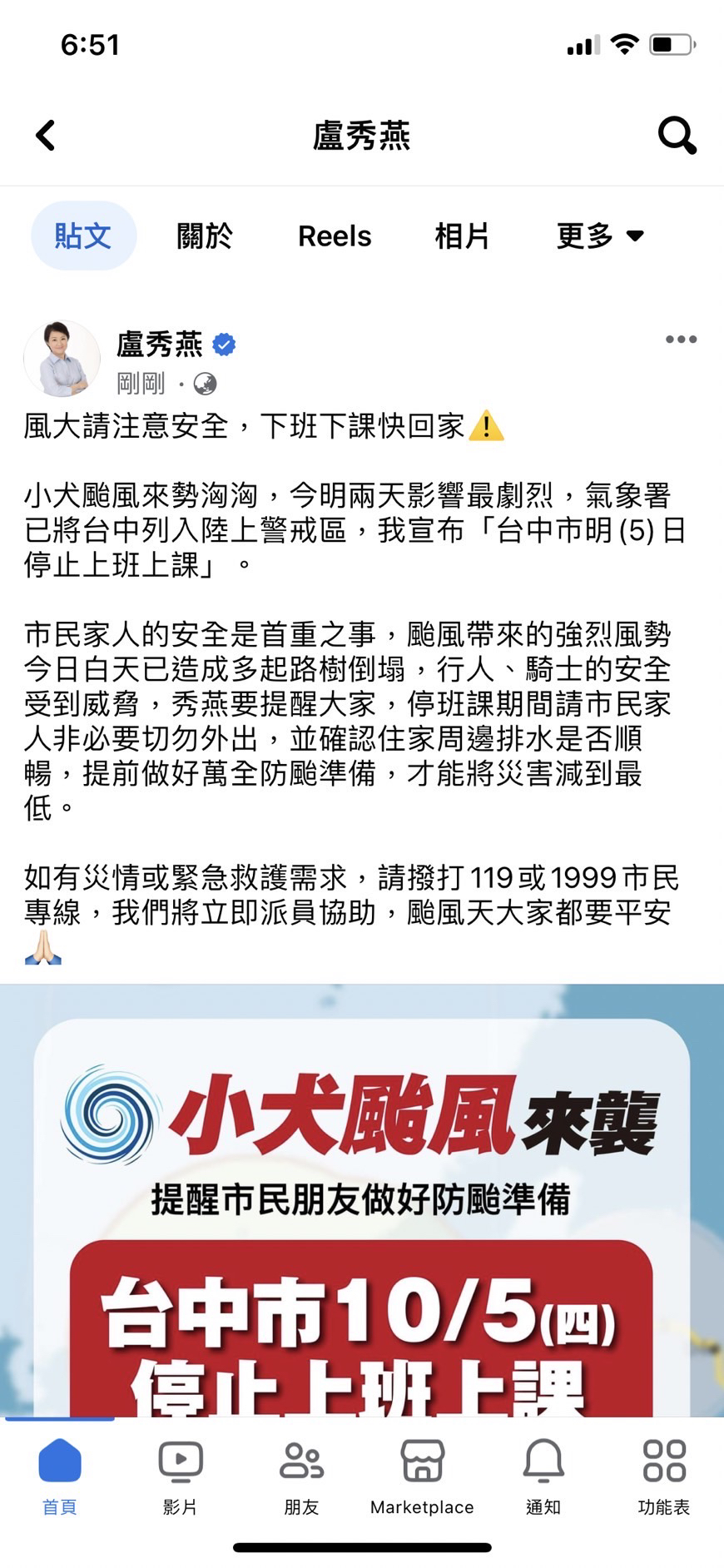
Task: View the 相片 tab
Action: [x=462, y=236]
